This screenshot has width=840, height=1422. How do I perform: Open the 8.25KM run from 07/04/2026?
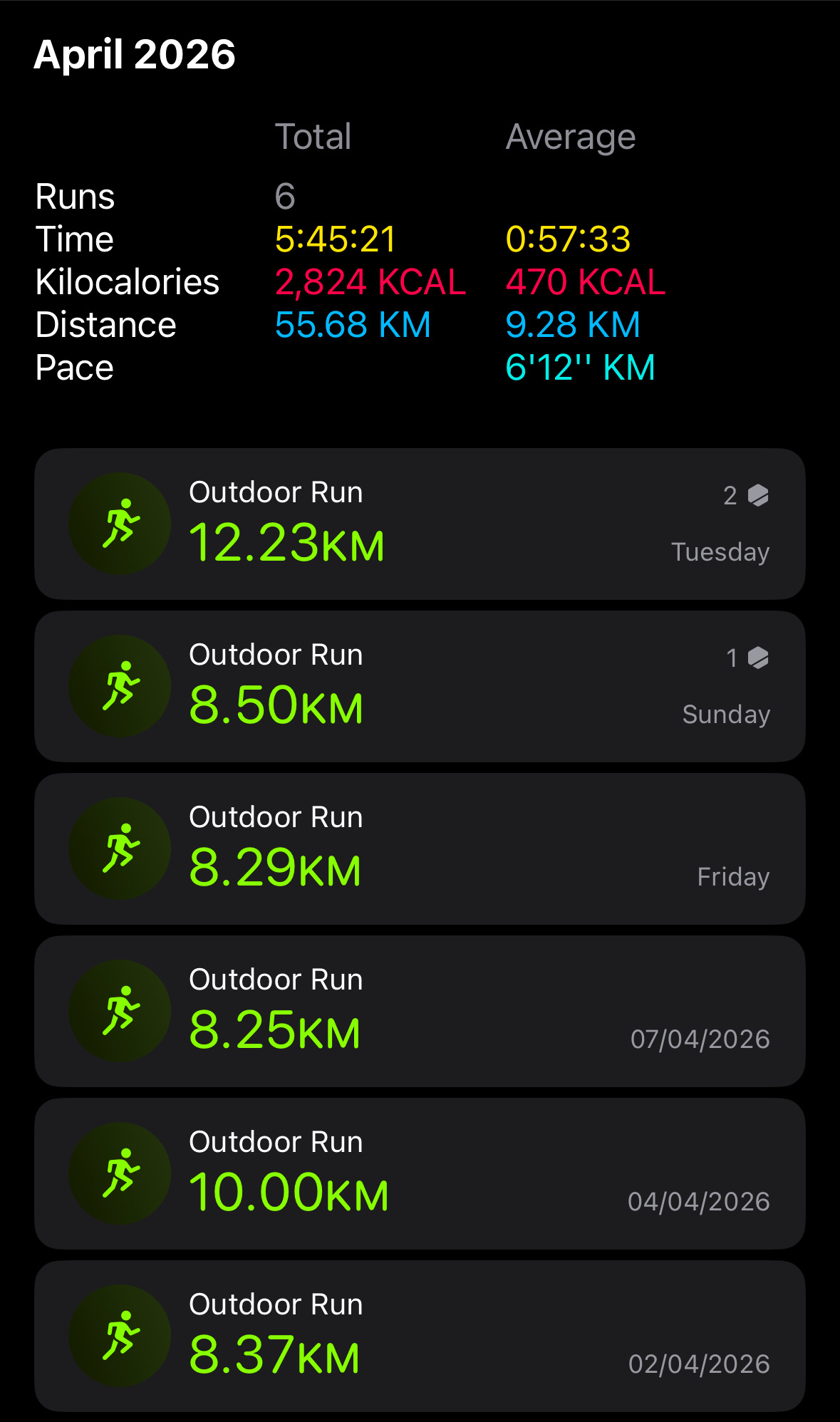(x=420, y=1011)
